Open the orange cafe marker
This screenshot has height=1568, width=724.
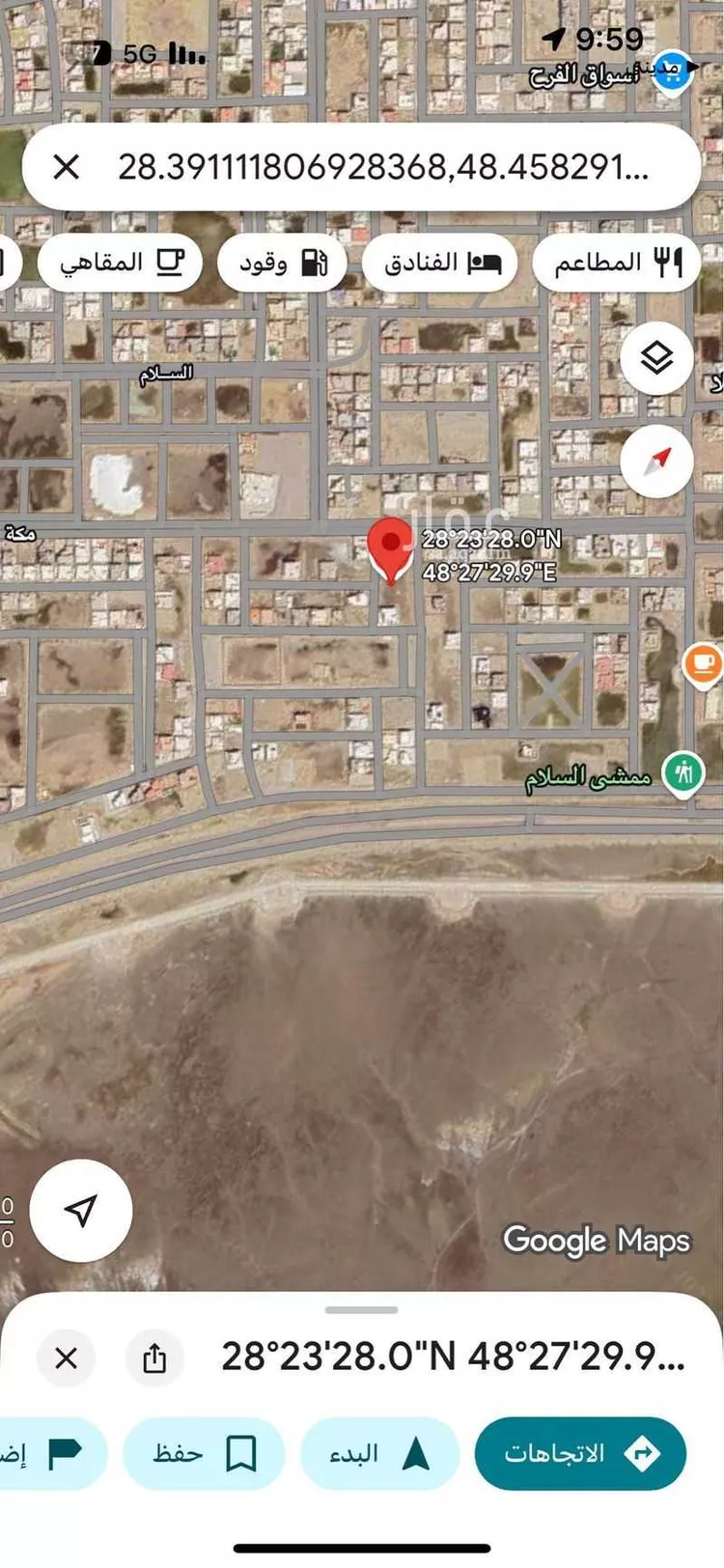point(703,664)
